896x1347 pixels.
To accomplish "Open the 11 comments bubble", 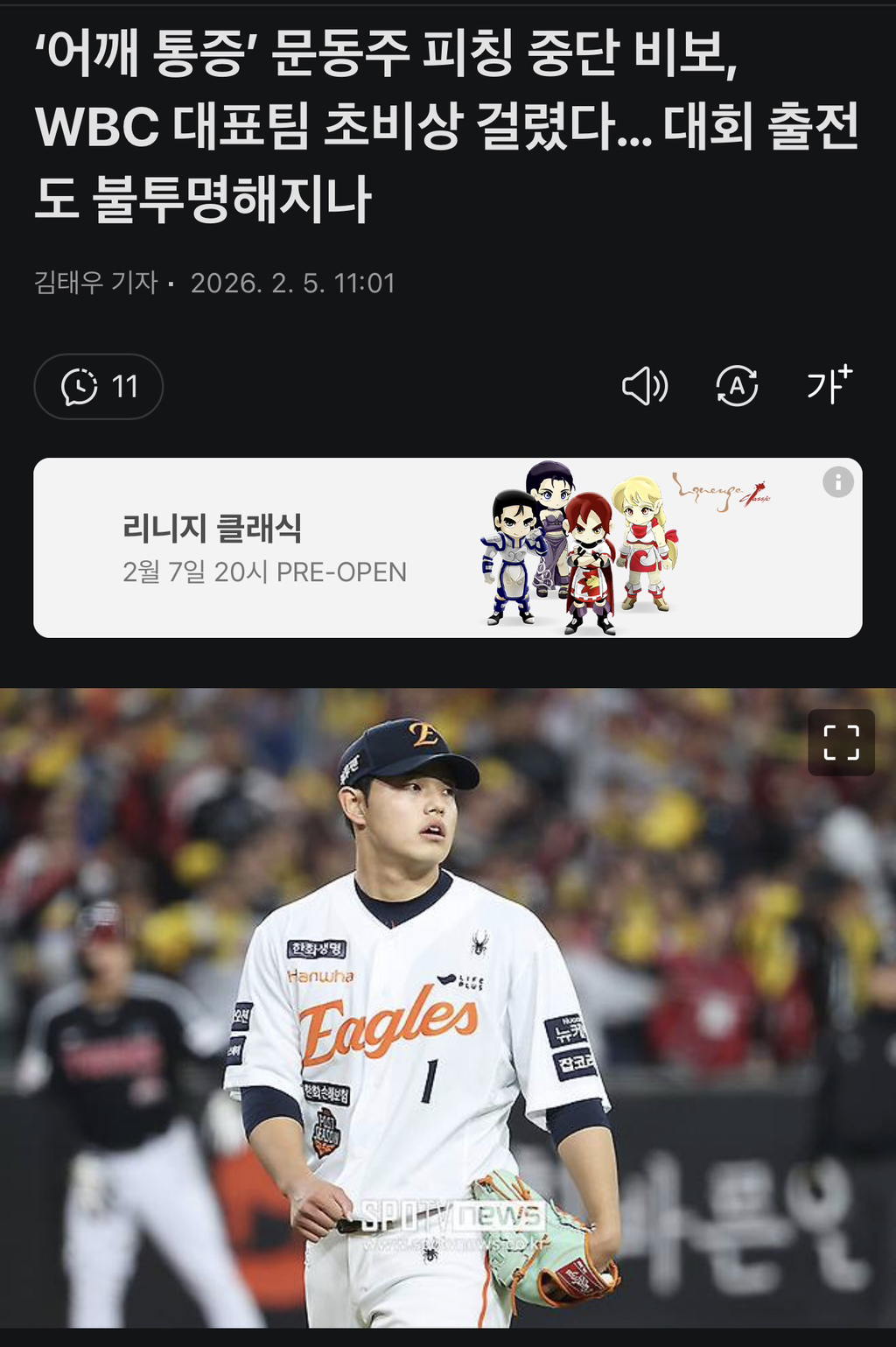I will click(x=99, y=386).
